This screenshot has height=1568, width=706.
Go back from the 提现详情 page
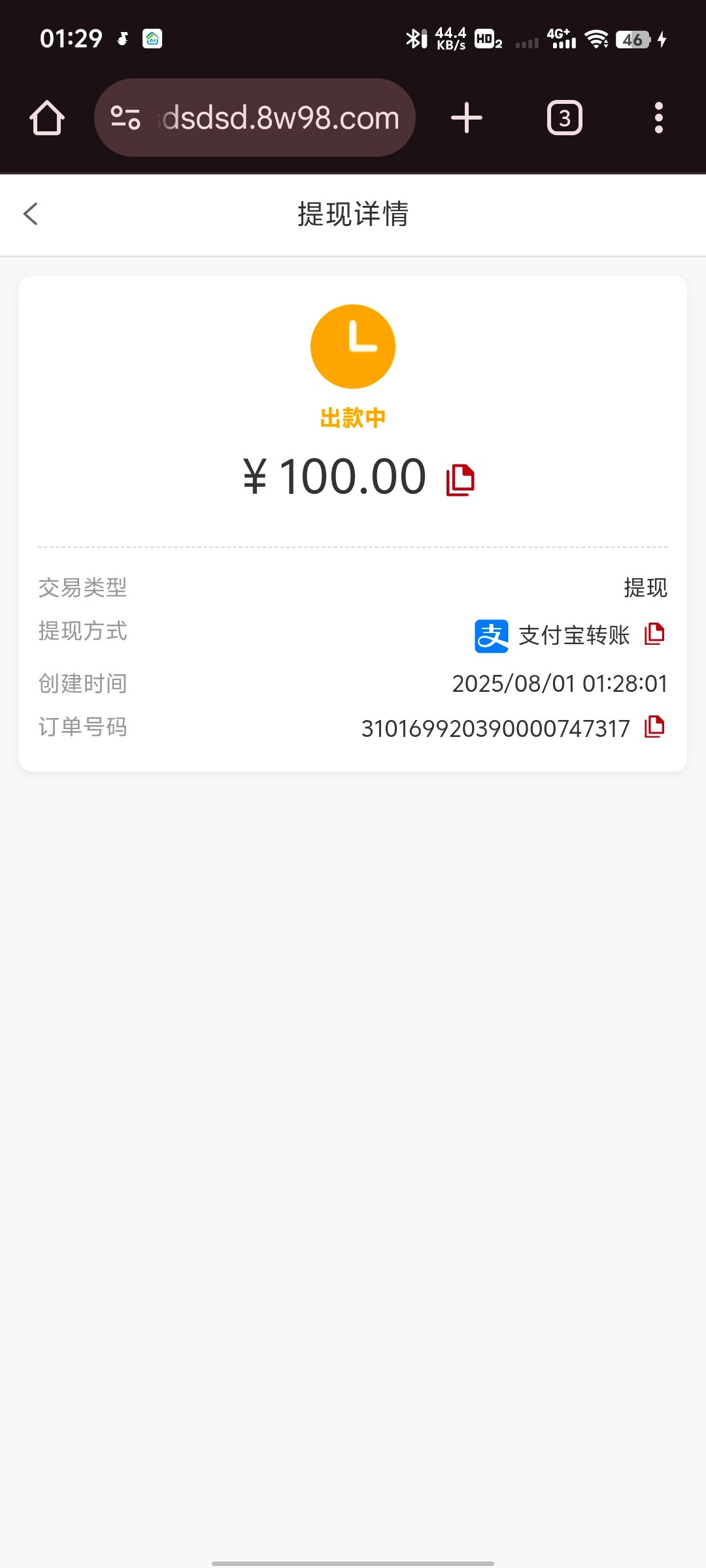31,214
